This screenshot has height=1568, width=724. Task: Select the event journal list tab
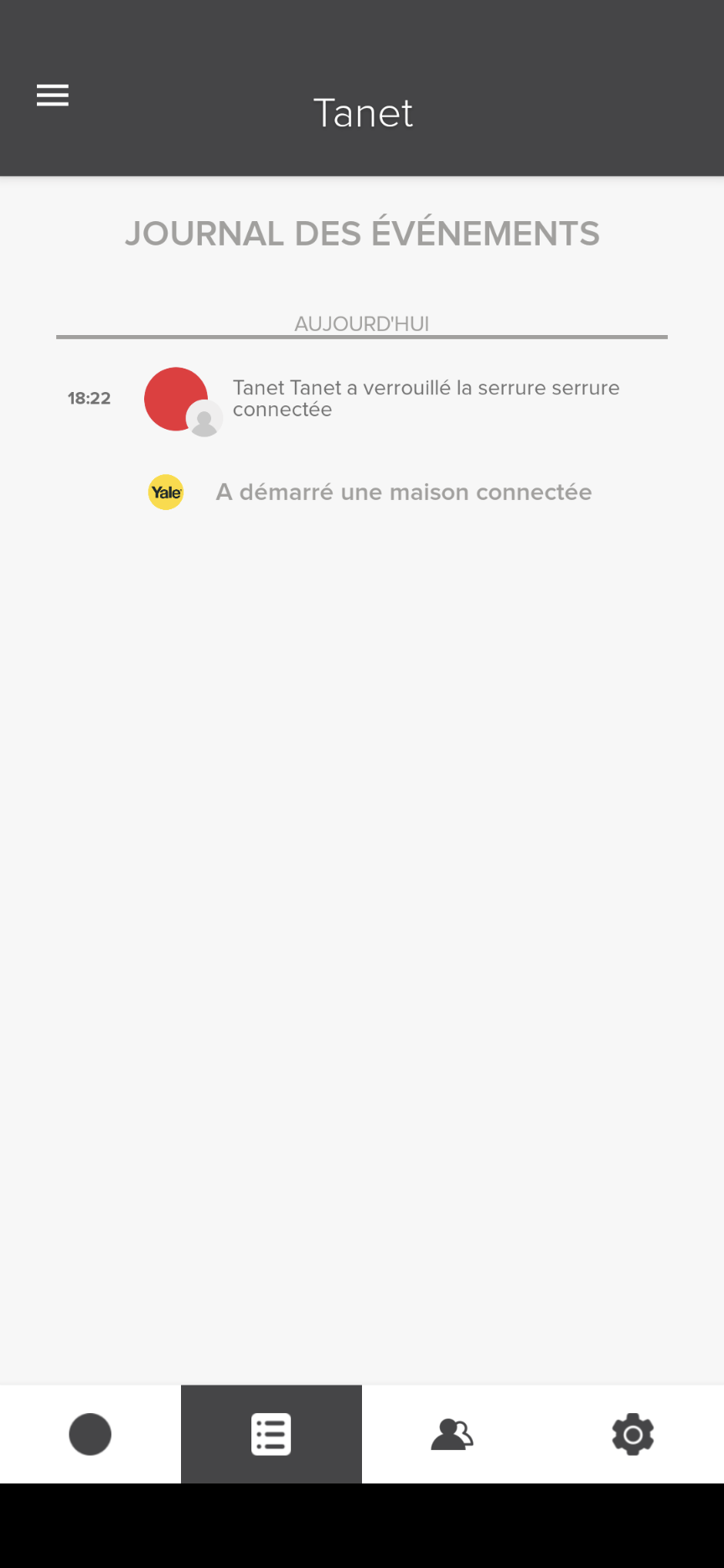coord(271,1434)
